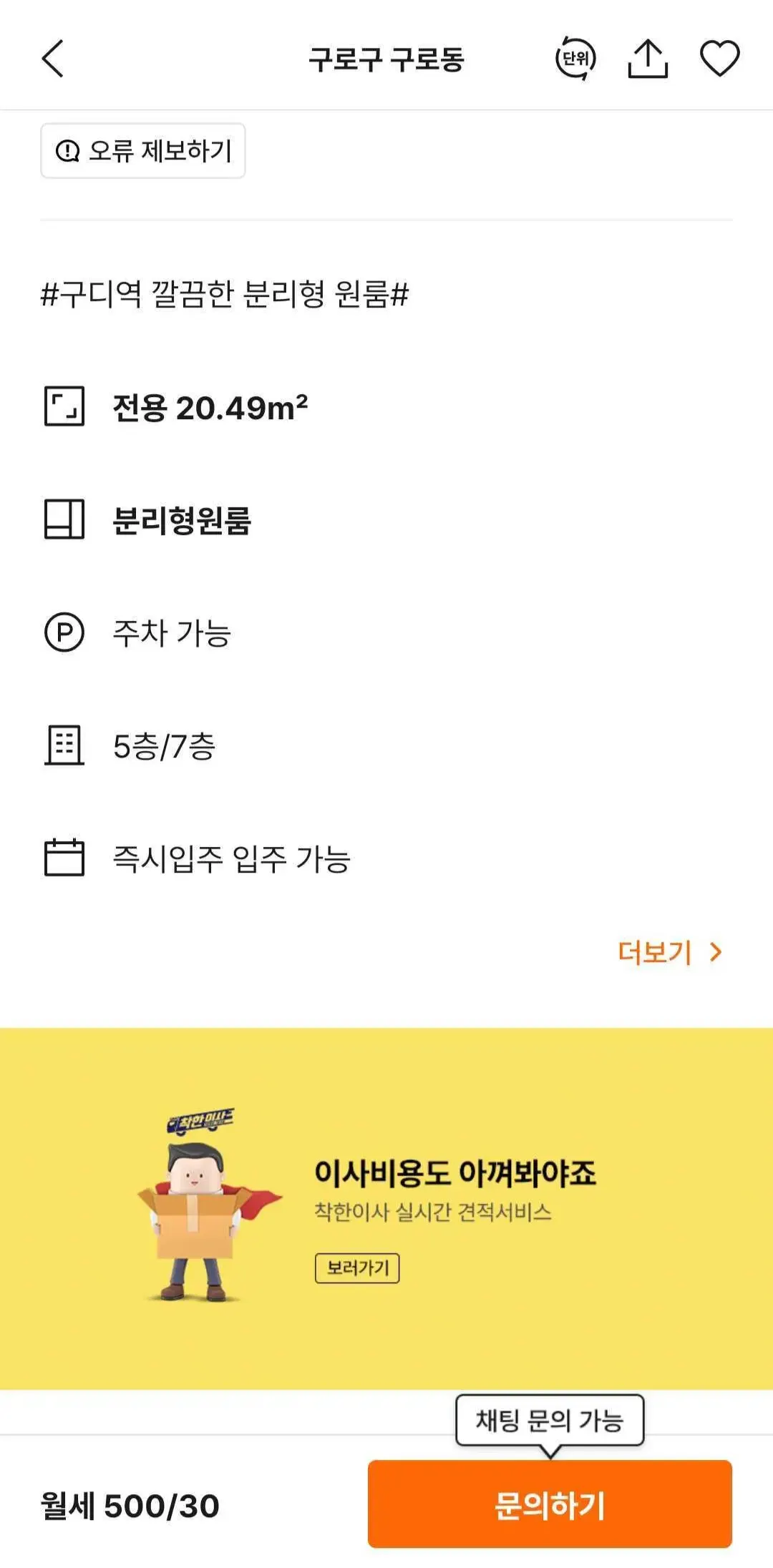The width and height of the screenshot is (773, 1568).
Task: Open 더보기 for more room details
Action: (x=669, y=952)
